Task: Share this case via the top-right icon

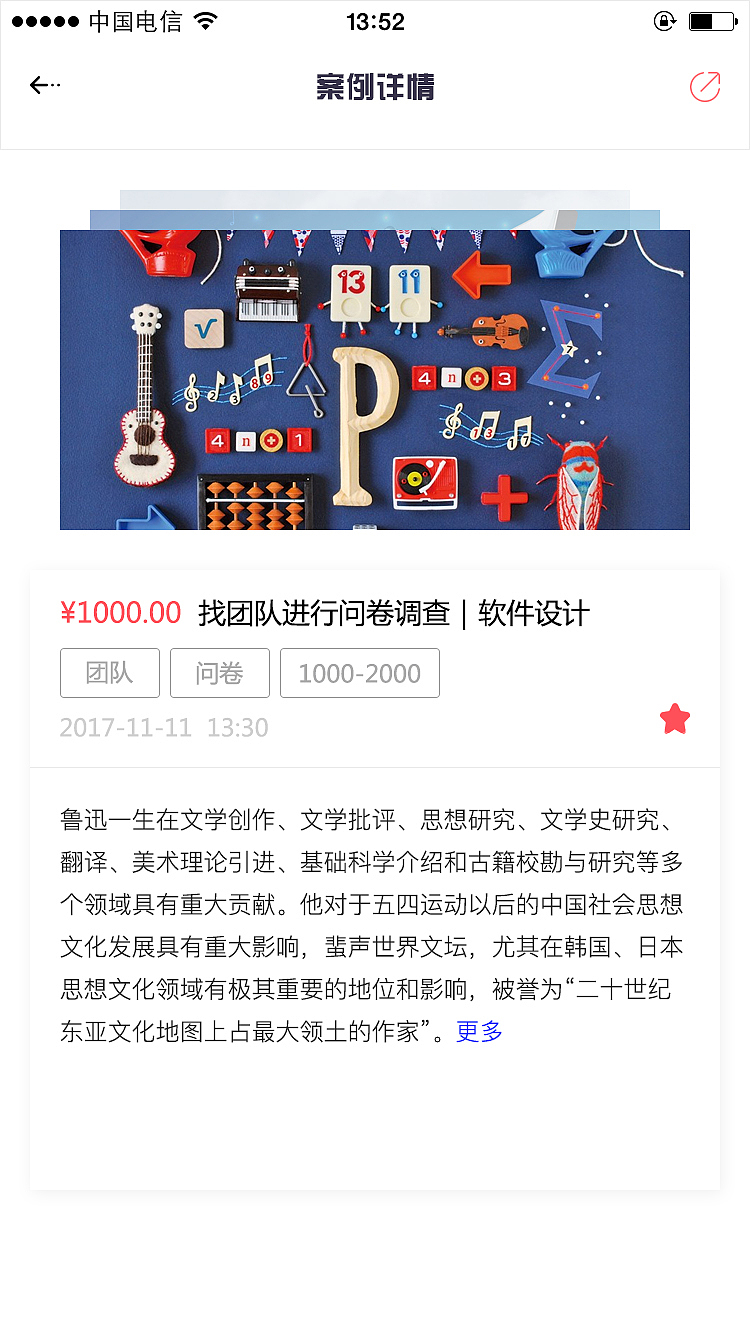Action: point(705,87)
